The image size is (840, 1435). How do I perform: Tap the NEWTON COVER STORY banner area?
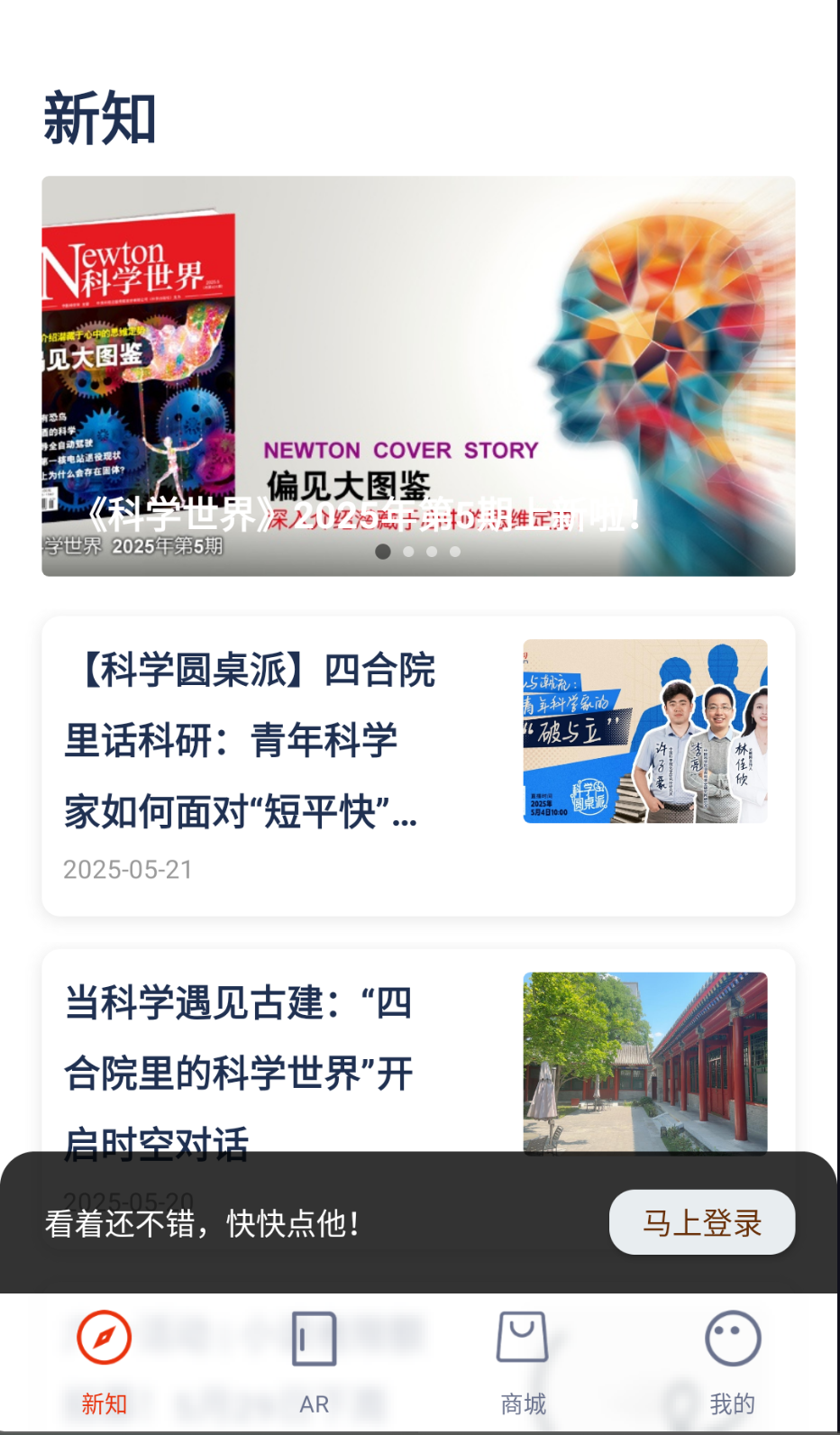[x=399, y=450]
